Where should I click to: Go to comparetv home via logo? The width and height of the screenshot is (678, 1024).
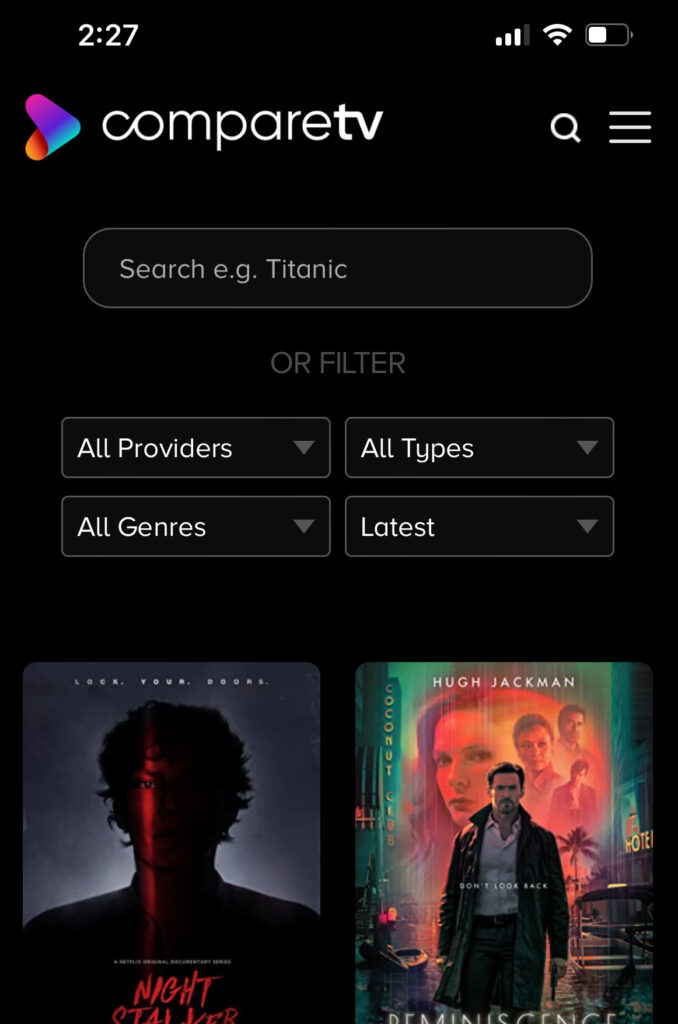205,127
